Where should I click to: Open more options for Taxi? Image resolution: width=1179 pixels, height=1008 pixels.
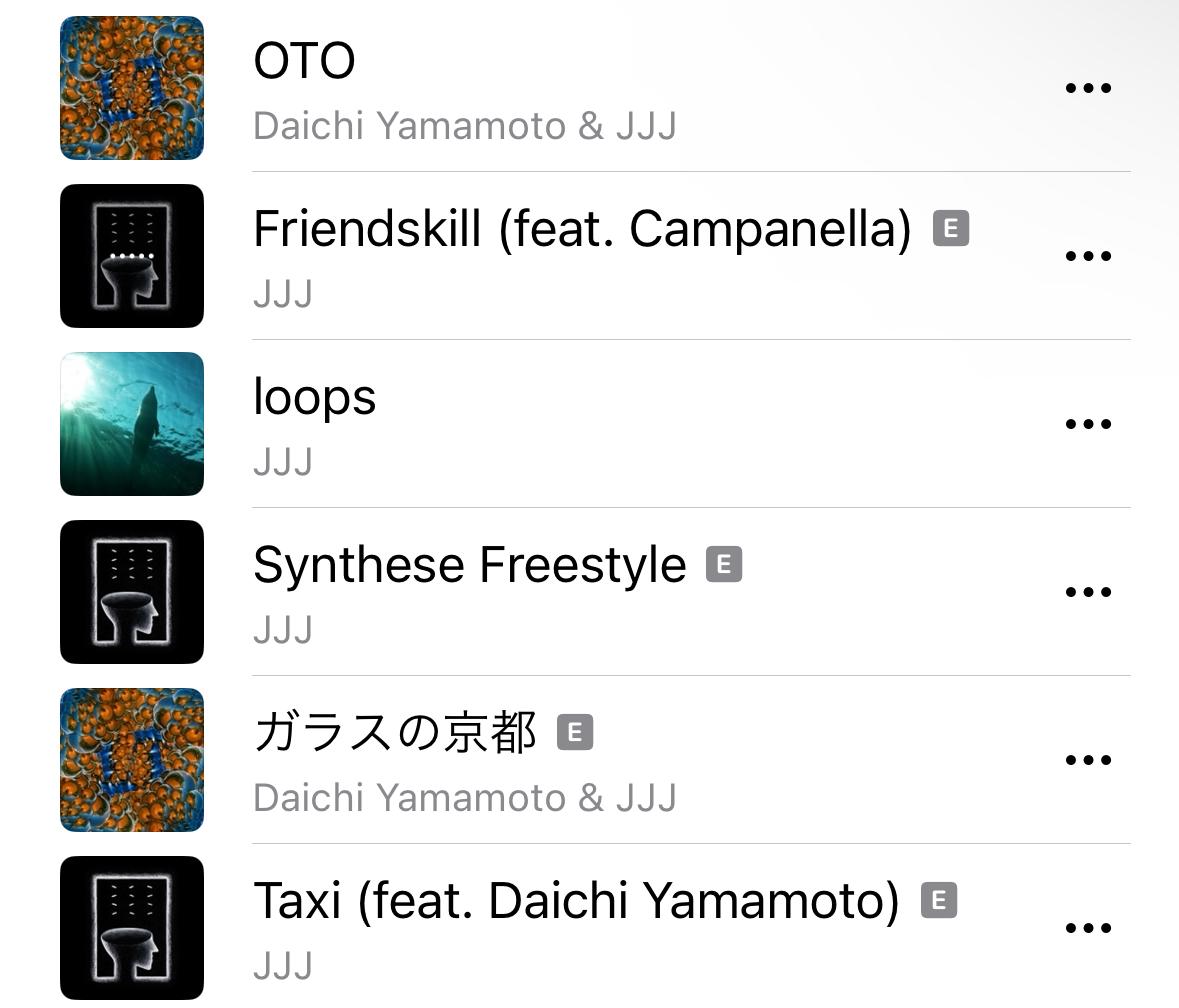[1088, 928]
